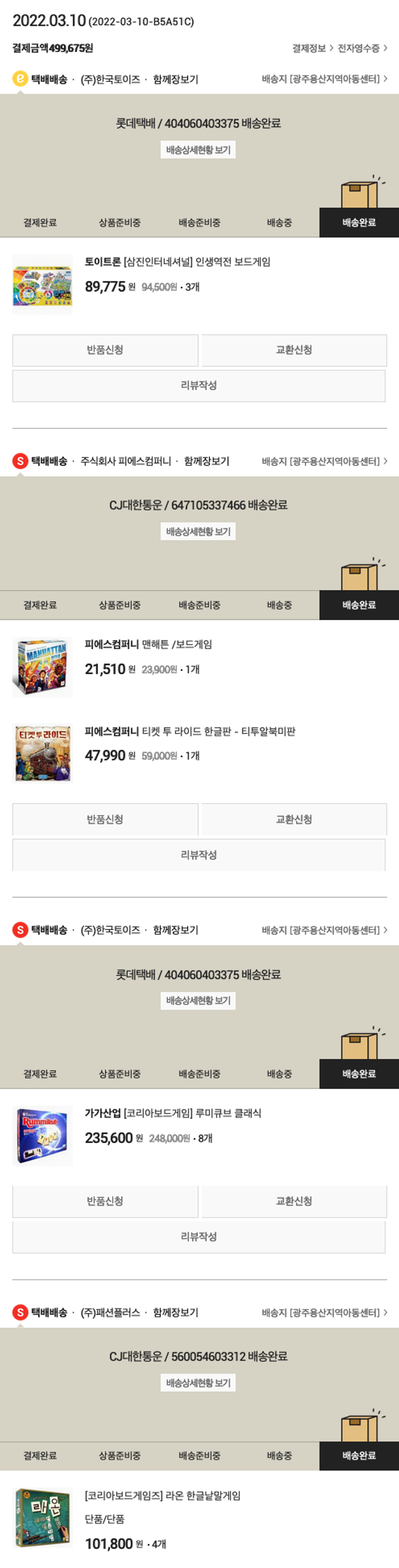Tap 배송상세현황 보기 for 롯데택배 인생역전 shipment
The image size is (399, 1568).
(198, 150)
